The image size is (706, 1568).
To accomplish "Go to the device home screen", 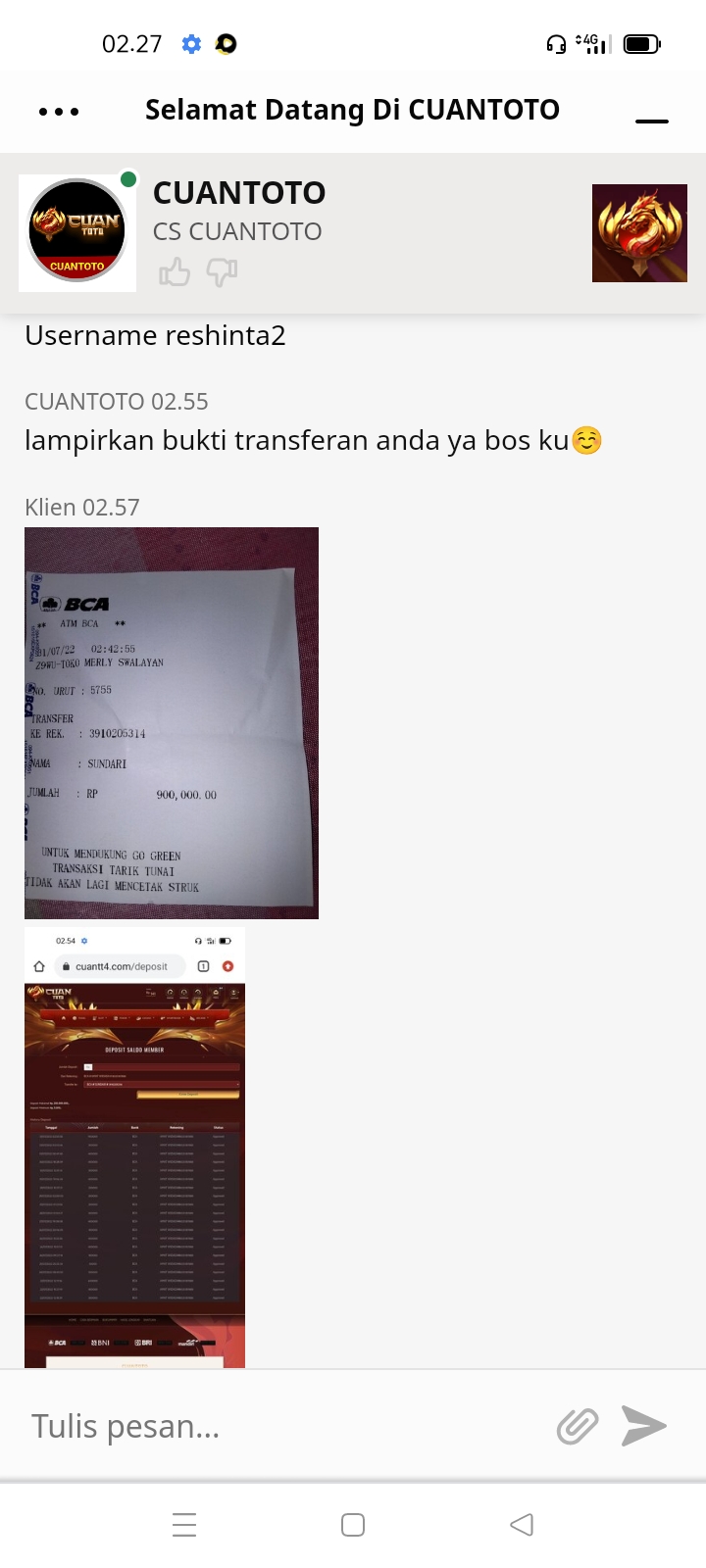I will tap(353, 1525).
